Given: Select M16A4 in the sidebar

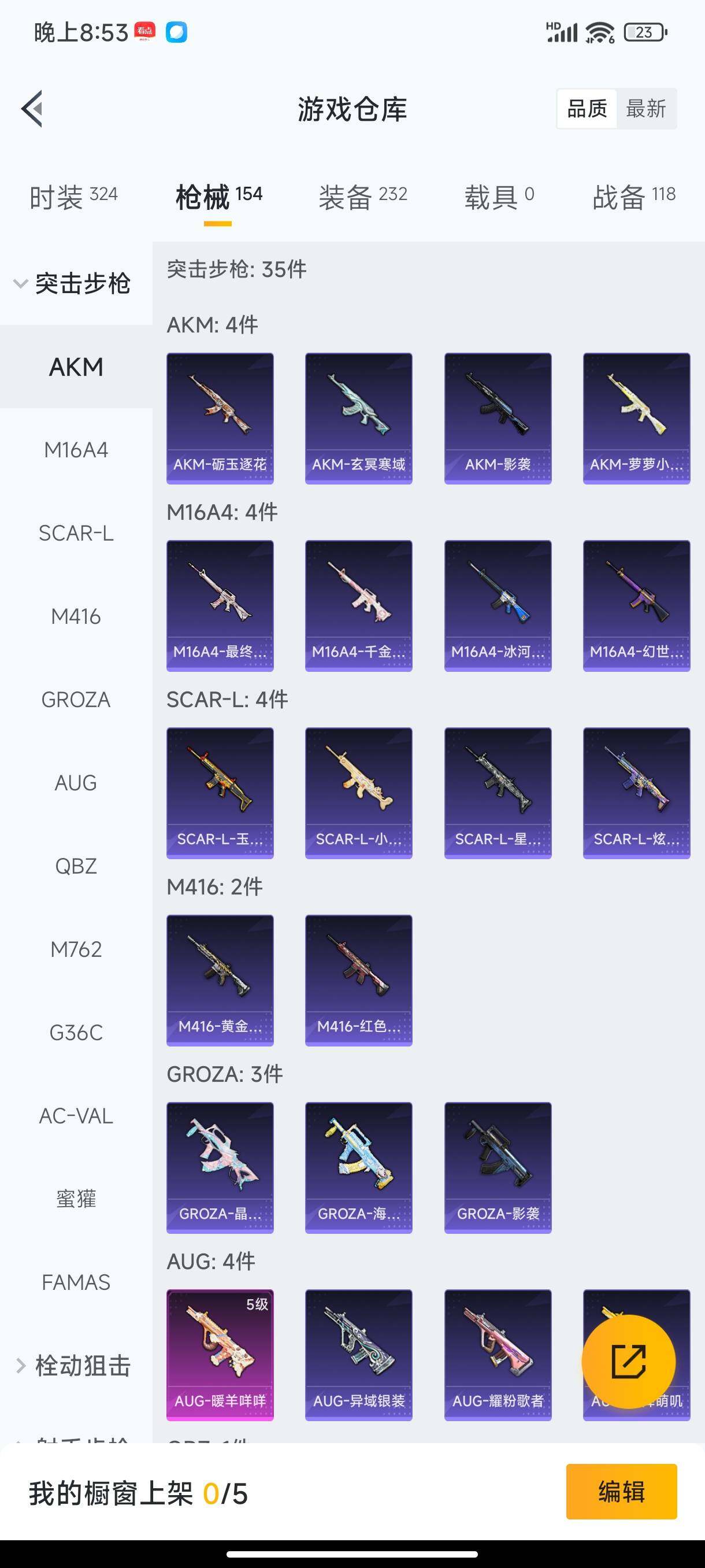Looking at the screenshot, I should (x=76, y=450).
